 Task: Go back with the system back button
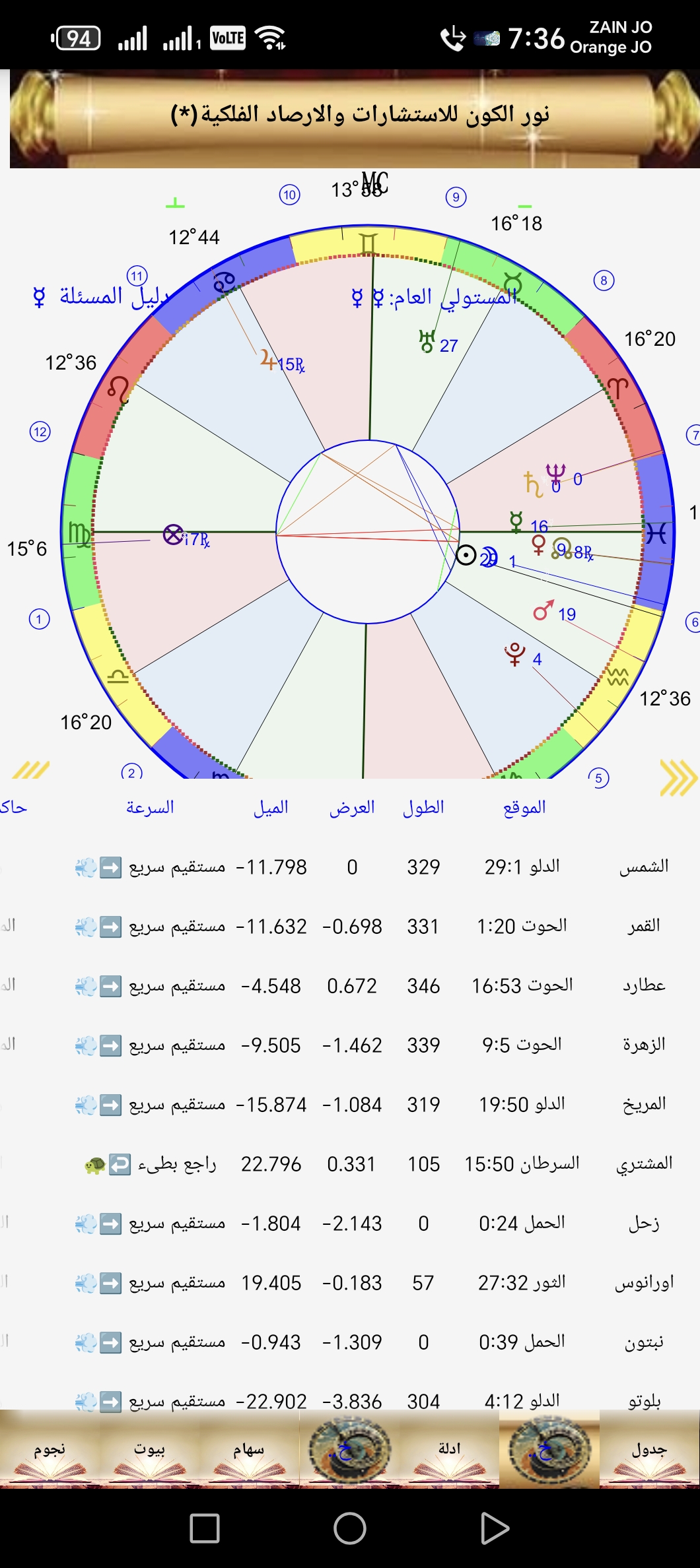[x=494, y=1528]
